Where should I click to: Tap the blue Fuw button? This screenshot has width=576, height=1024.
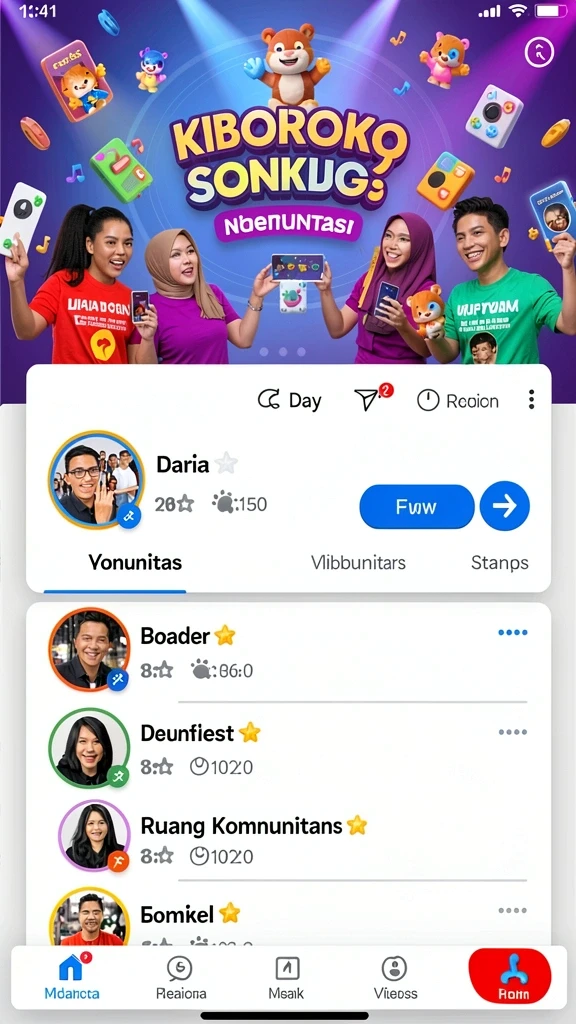click(417, 506)
